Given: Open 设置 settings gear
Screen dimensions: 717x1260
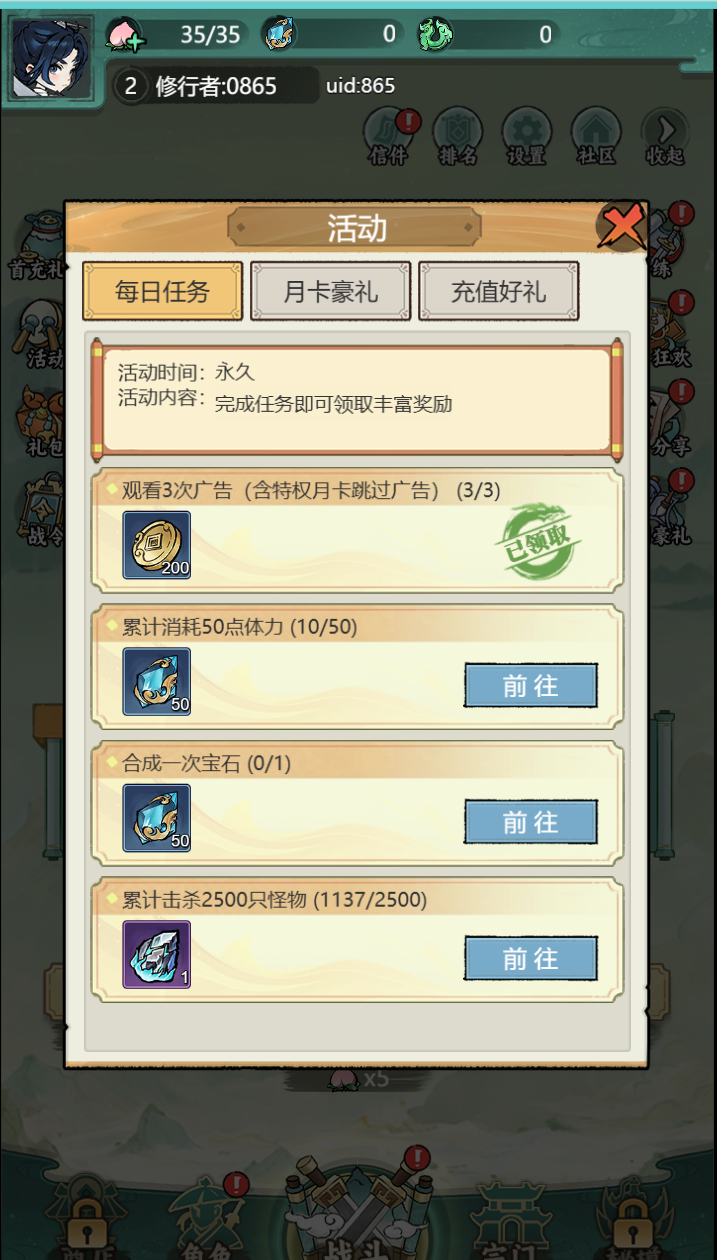Looking at the screenshot, I should click(526, 138).
